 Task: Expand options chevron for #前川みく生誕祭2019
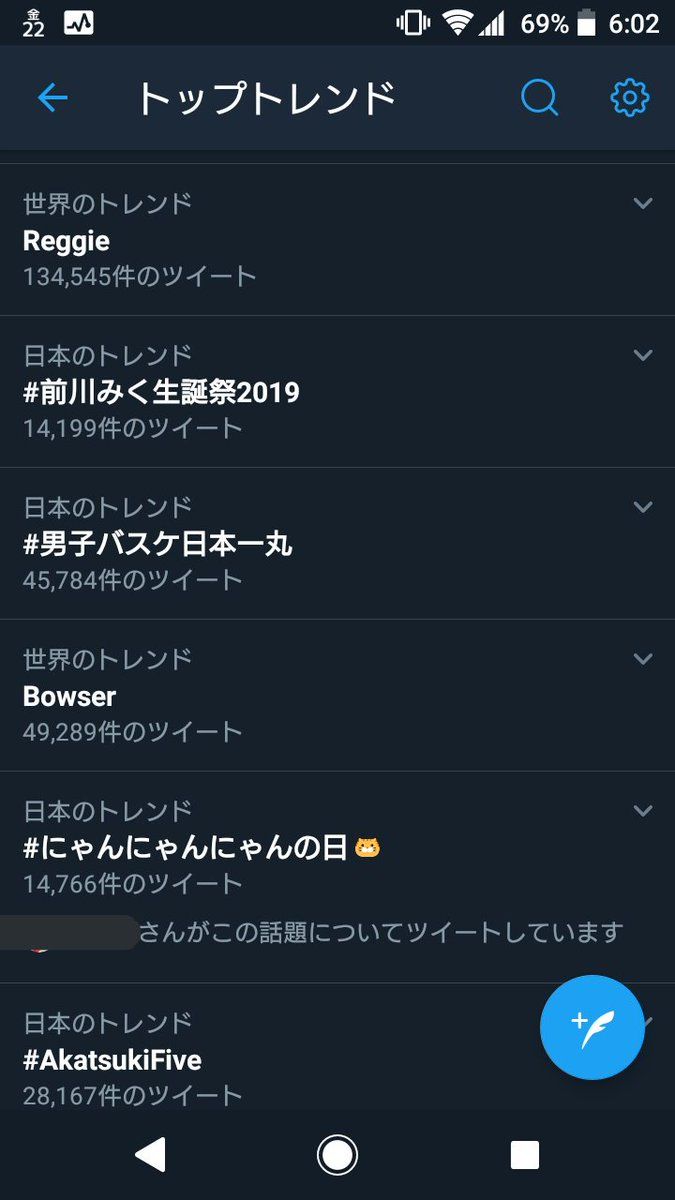(643, 355)
